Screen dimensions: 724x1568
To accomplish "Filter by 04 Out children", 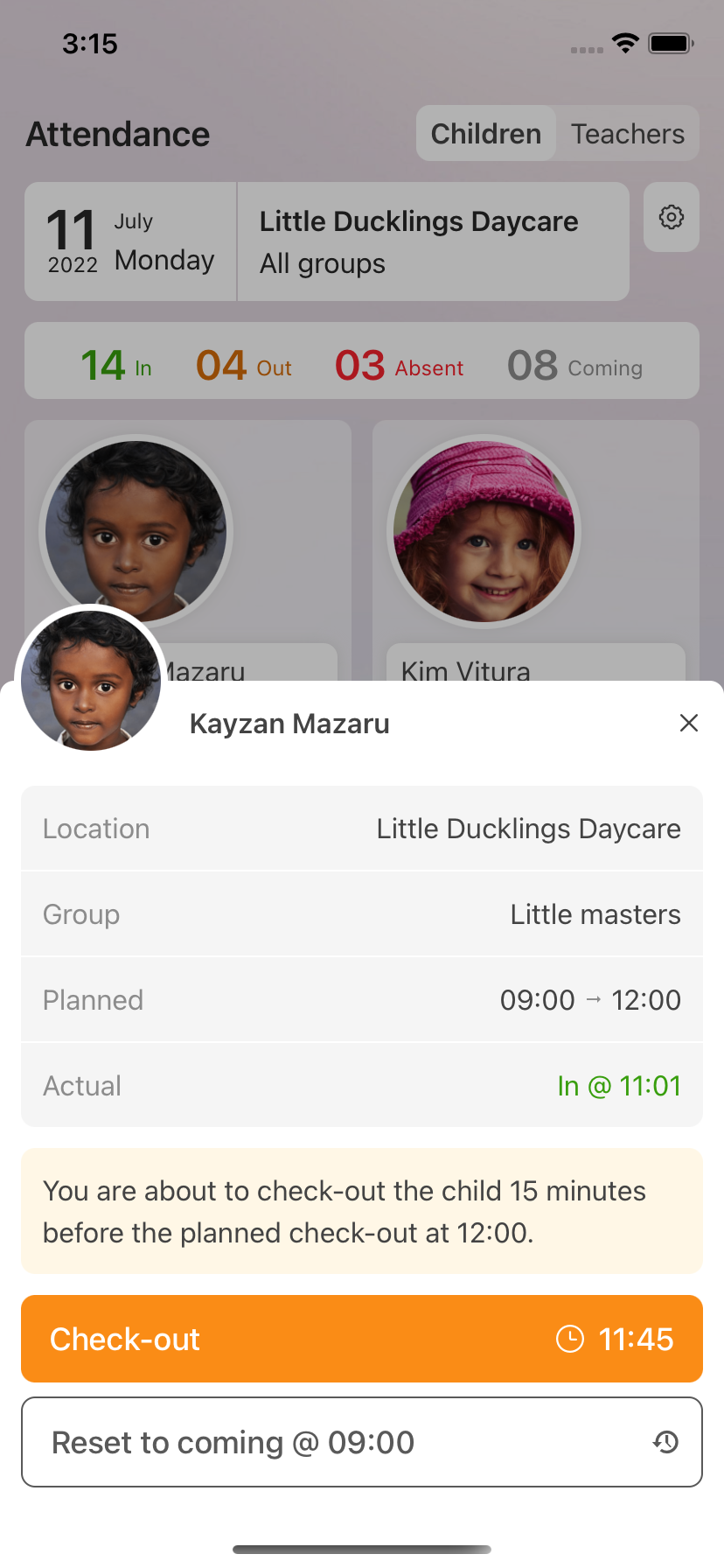I will coord(244,366).
